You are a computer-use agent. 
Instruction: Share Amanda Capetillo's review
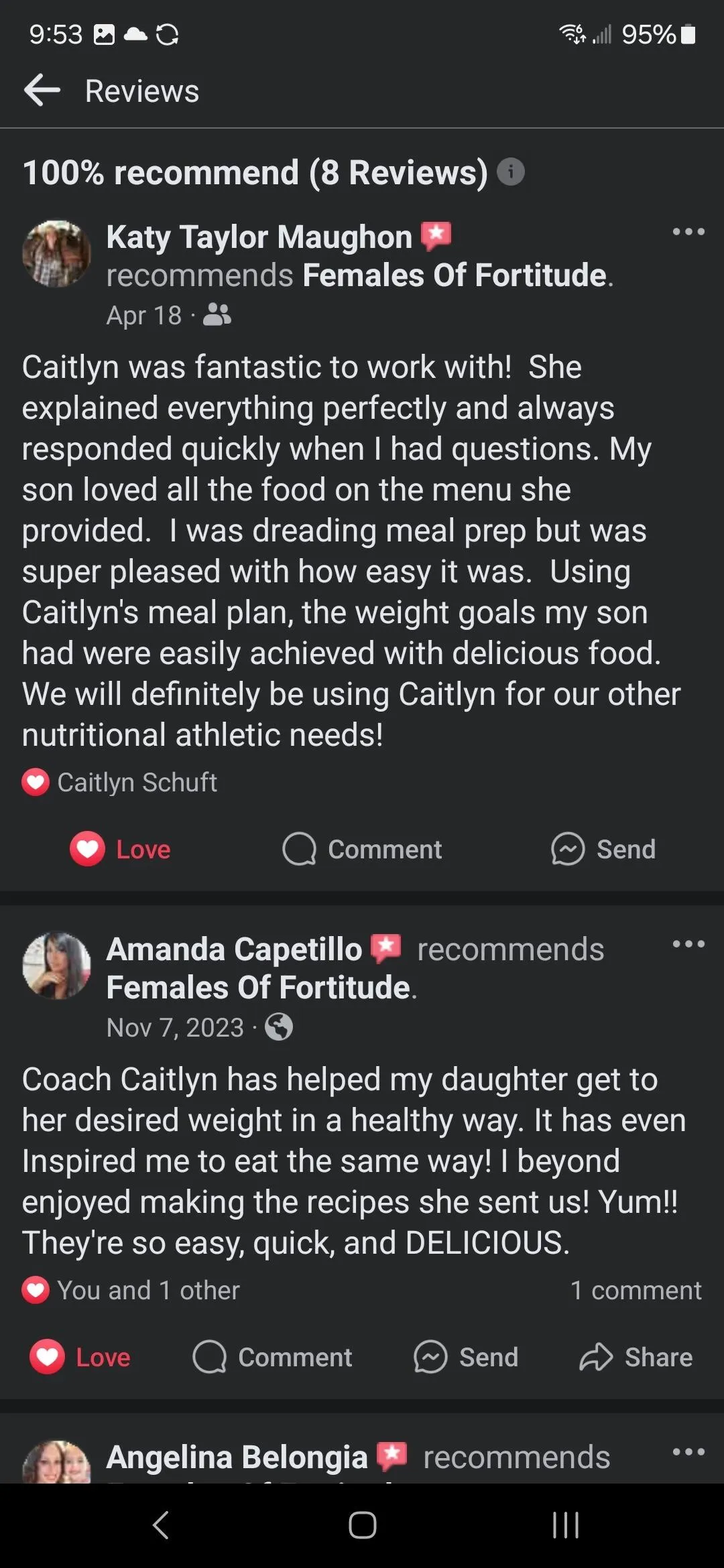[636, 1357]
